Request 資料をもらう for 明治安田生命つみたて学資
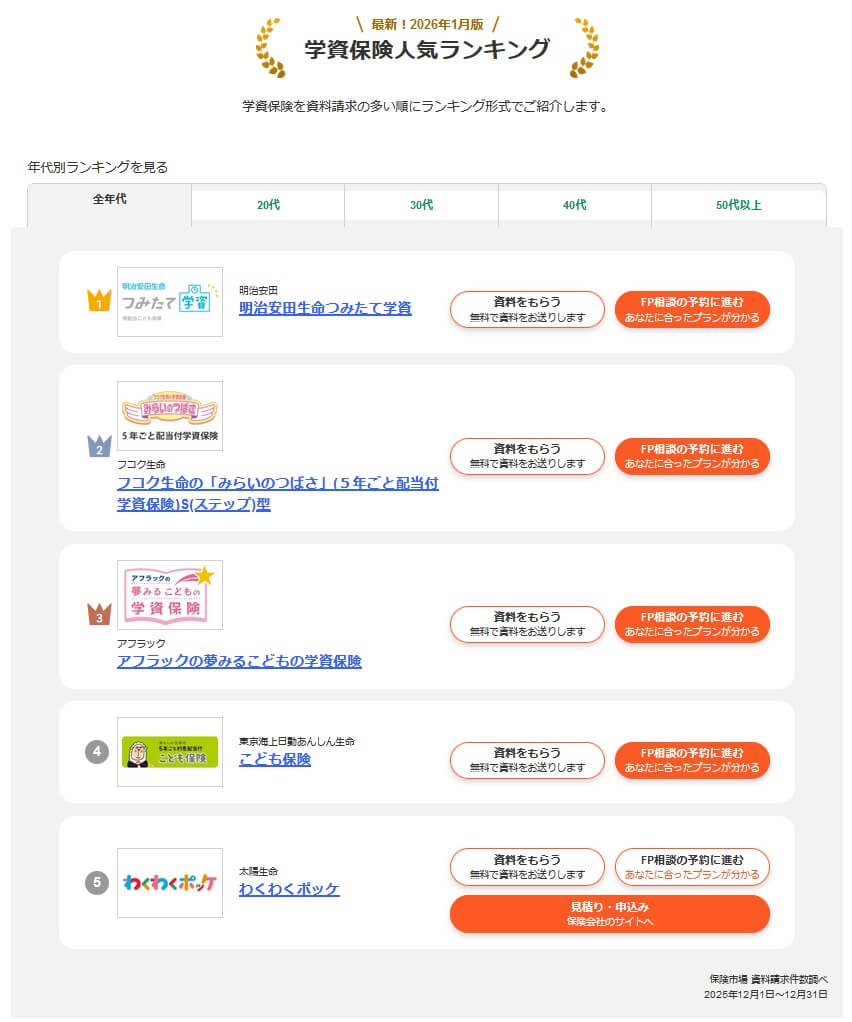The image size is (852, 1022). (x=527, y=309)
